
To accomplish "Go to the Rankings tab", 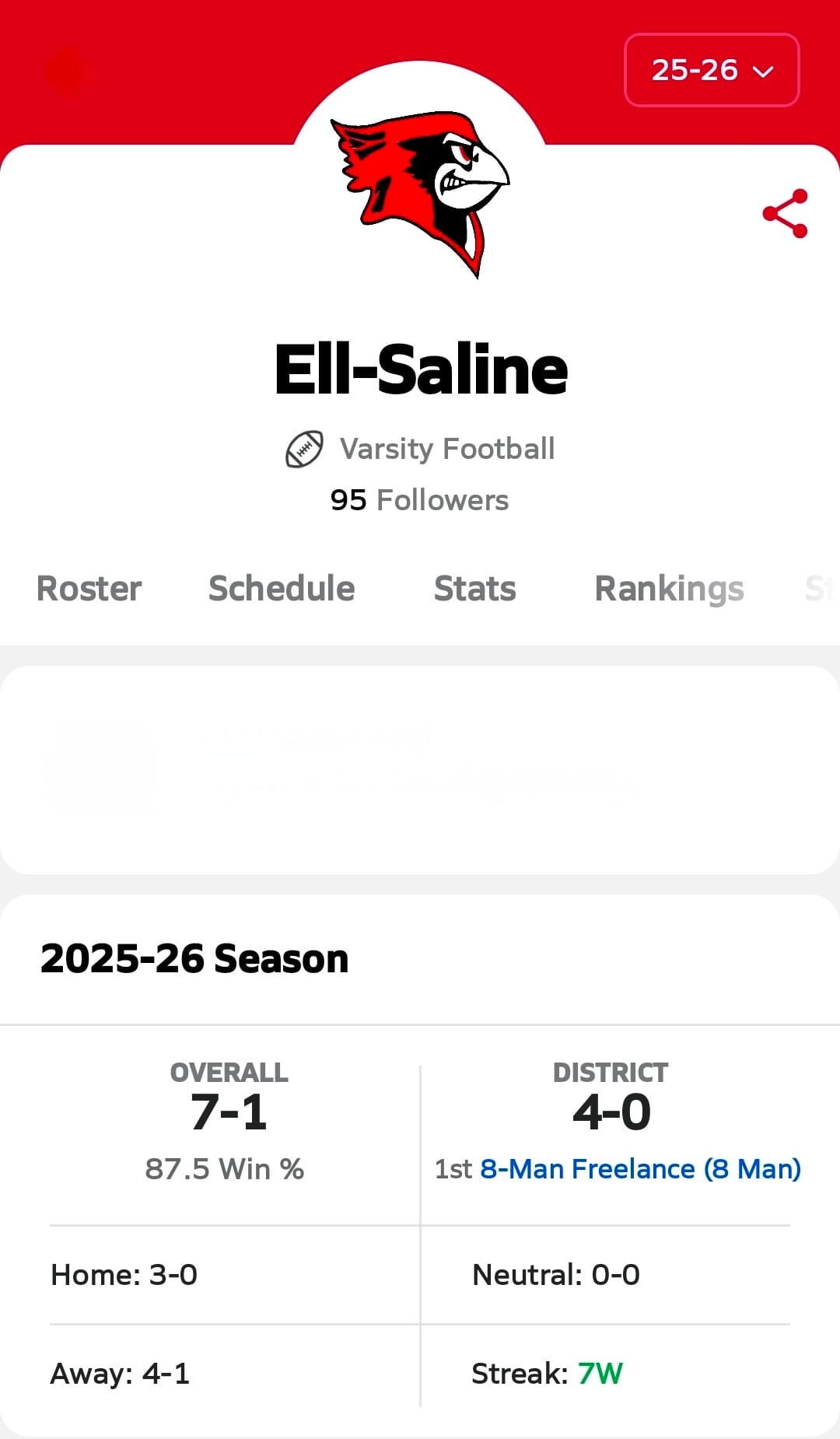I will pyautogui.click(x=669, y=589).
